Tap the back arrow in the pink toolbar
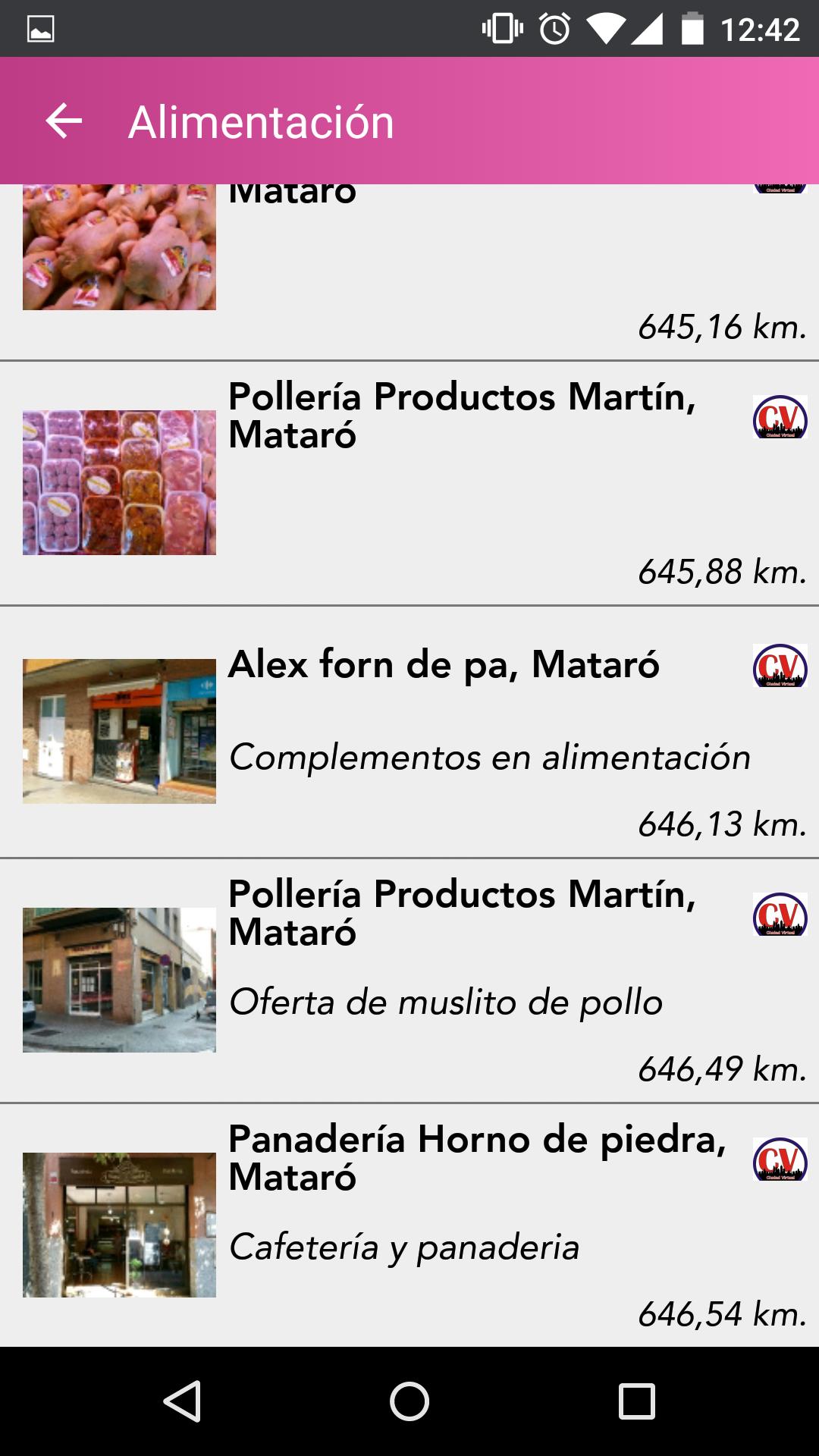The height and width of the screenshot is (1456, 819). (x=62, y=120)
